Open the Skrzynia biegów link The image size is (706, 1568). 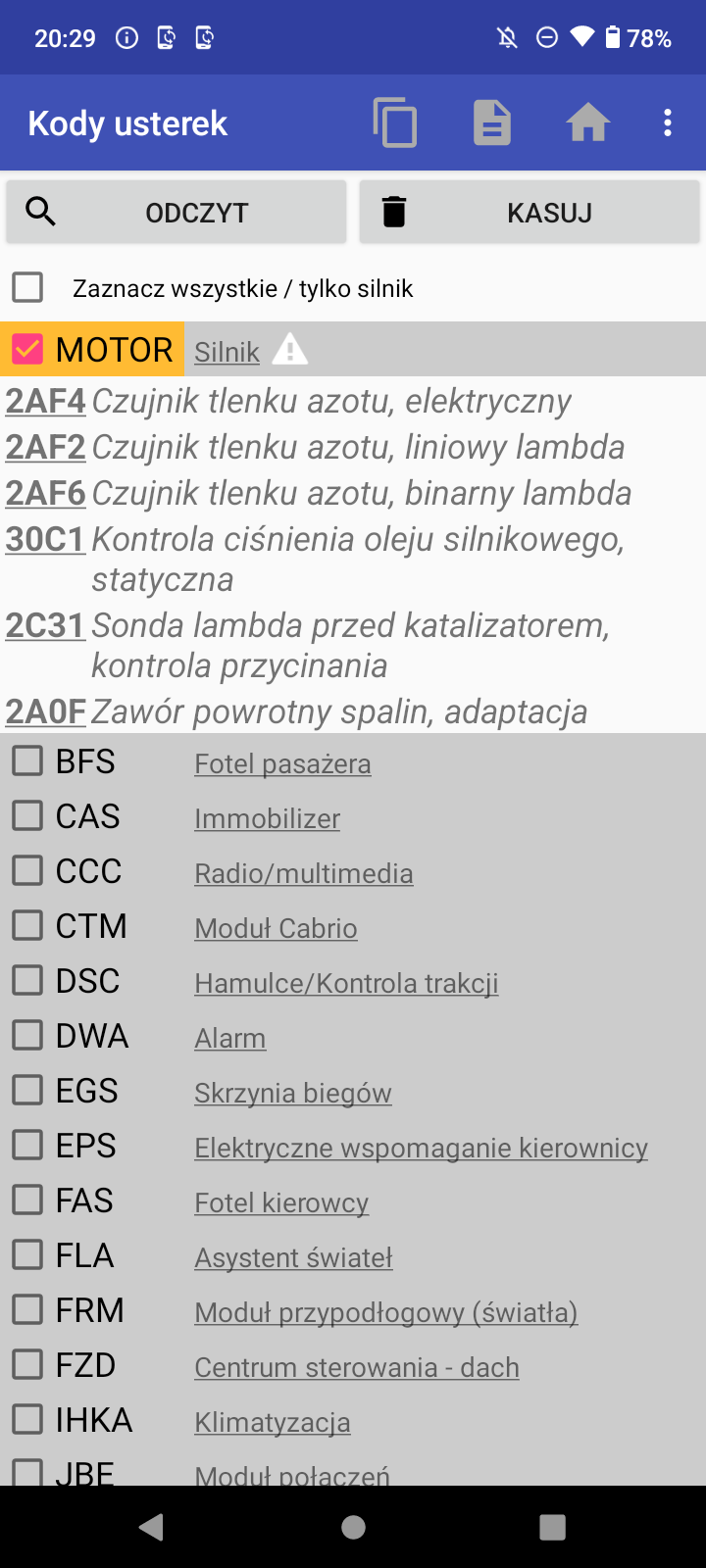tap(293, 1093)
